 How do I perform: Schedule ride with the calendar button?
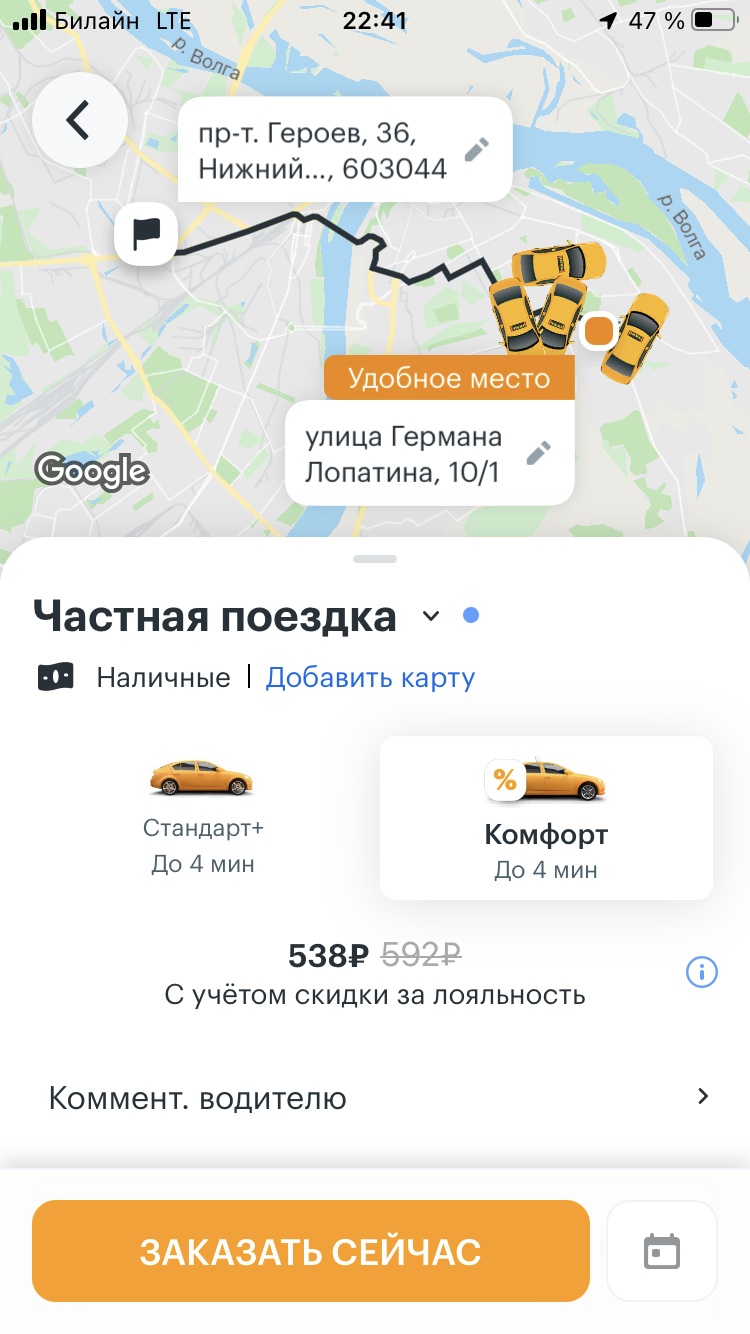pyautogui.click(x=662, y=1251)
